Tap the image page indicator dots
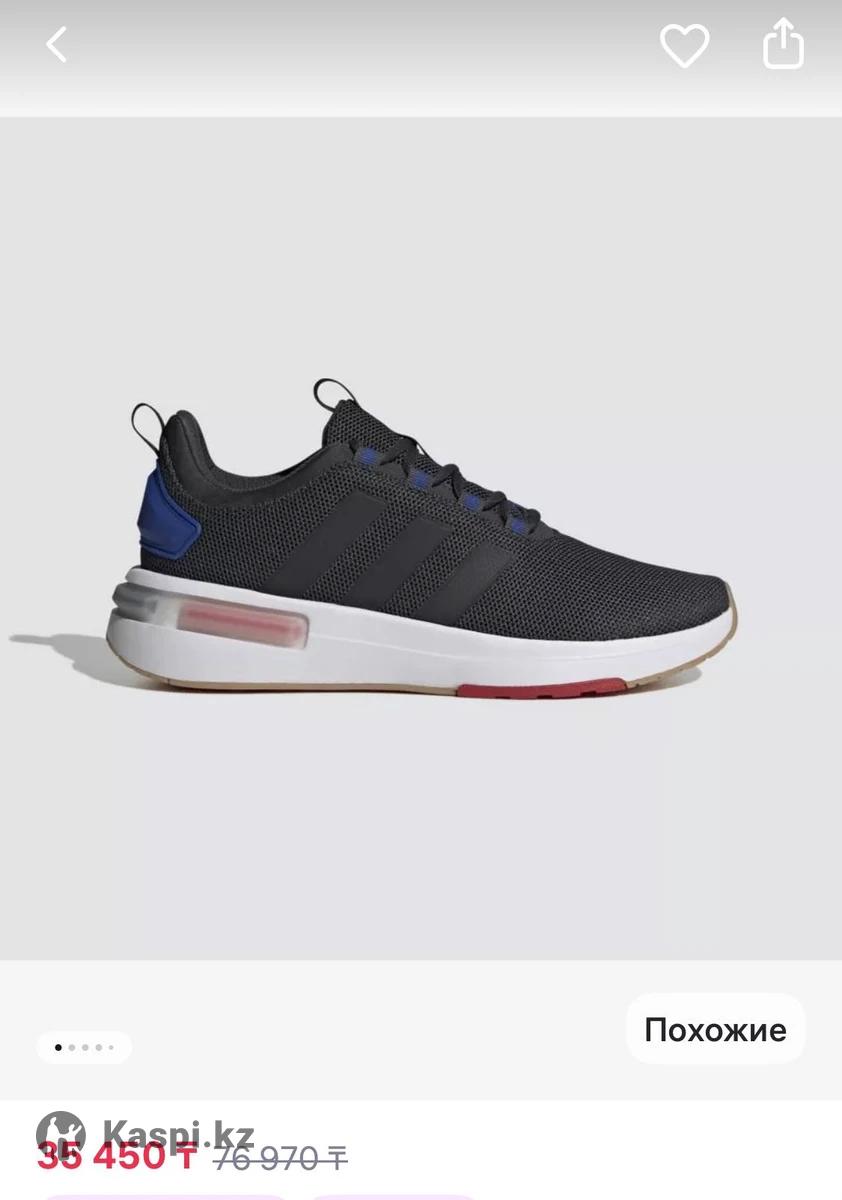 pos(84,1047)
